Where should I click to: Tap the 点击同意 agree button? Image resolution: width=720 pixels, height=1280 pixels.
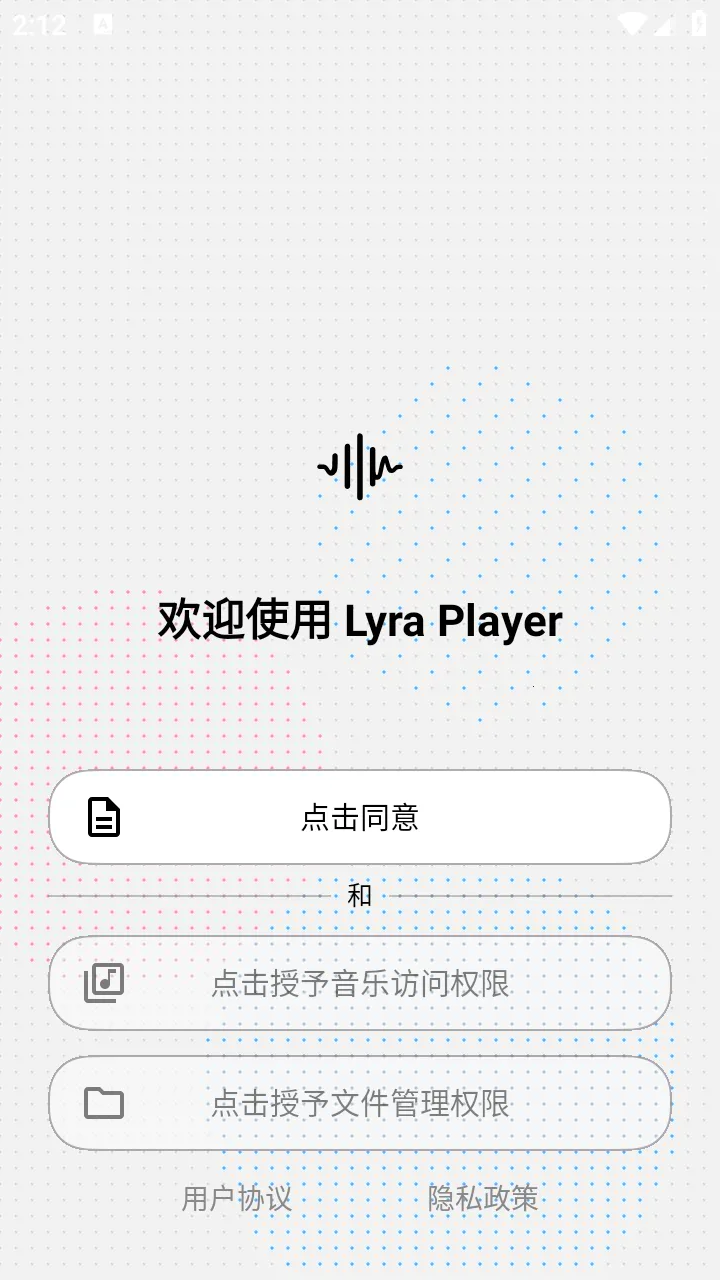pos(360,817)
